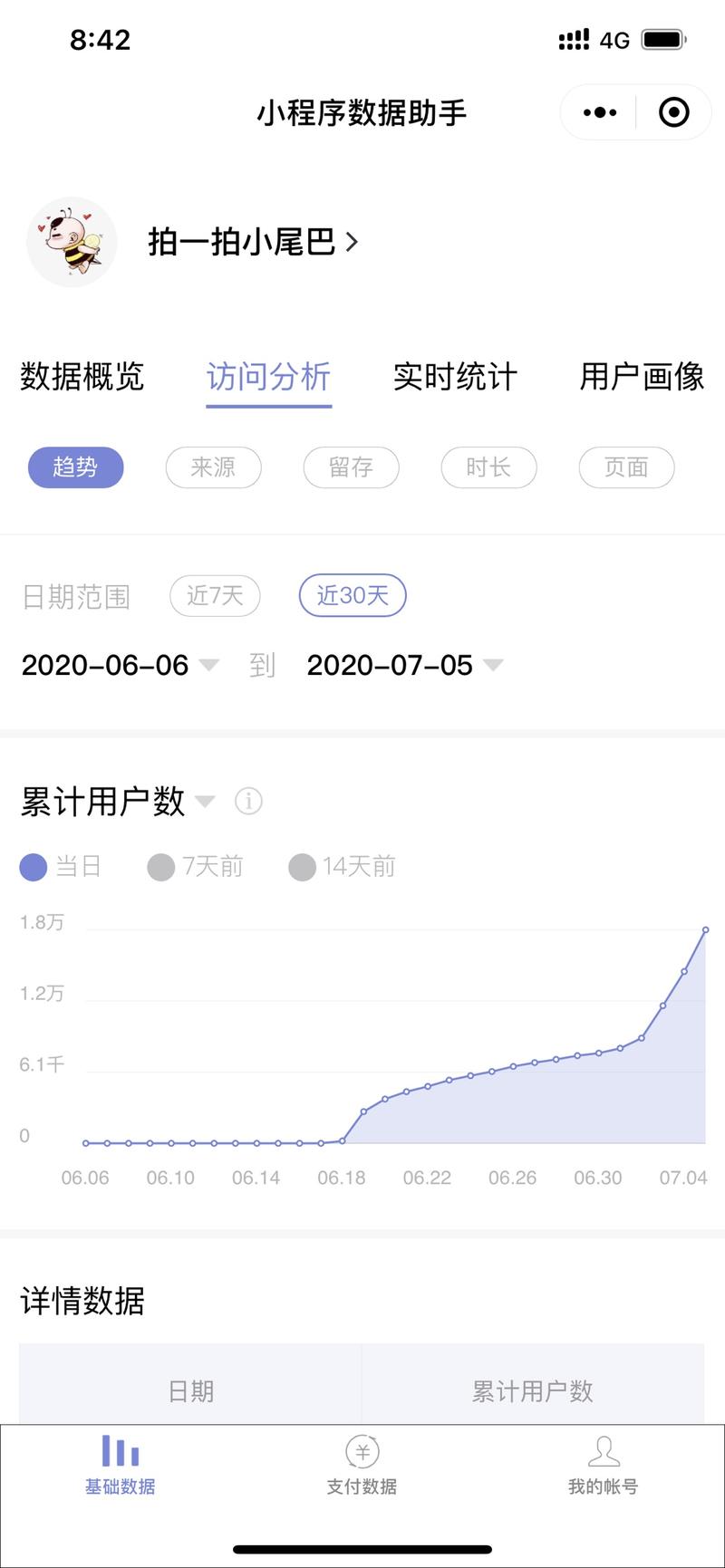This screenshot has height=1568, width=725.
Task: Select the 来源 chip
Action: click(213, 467)
